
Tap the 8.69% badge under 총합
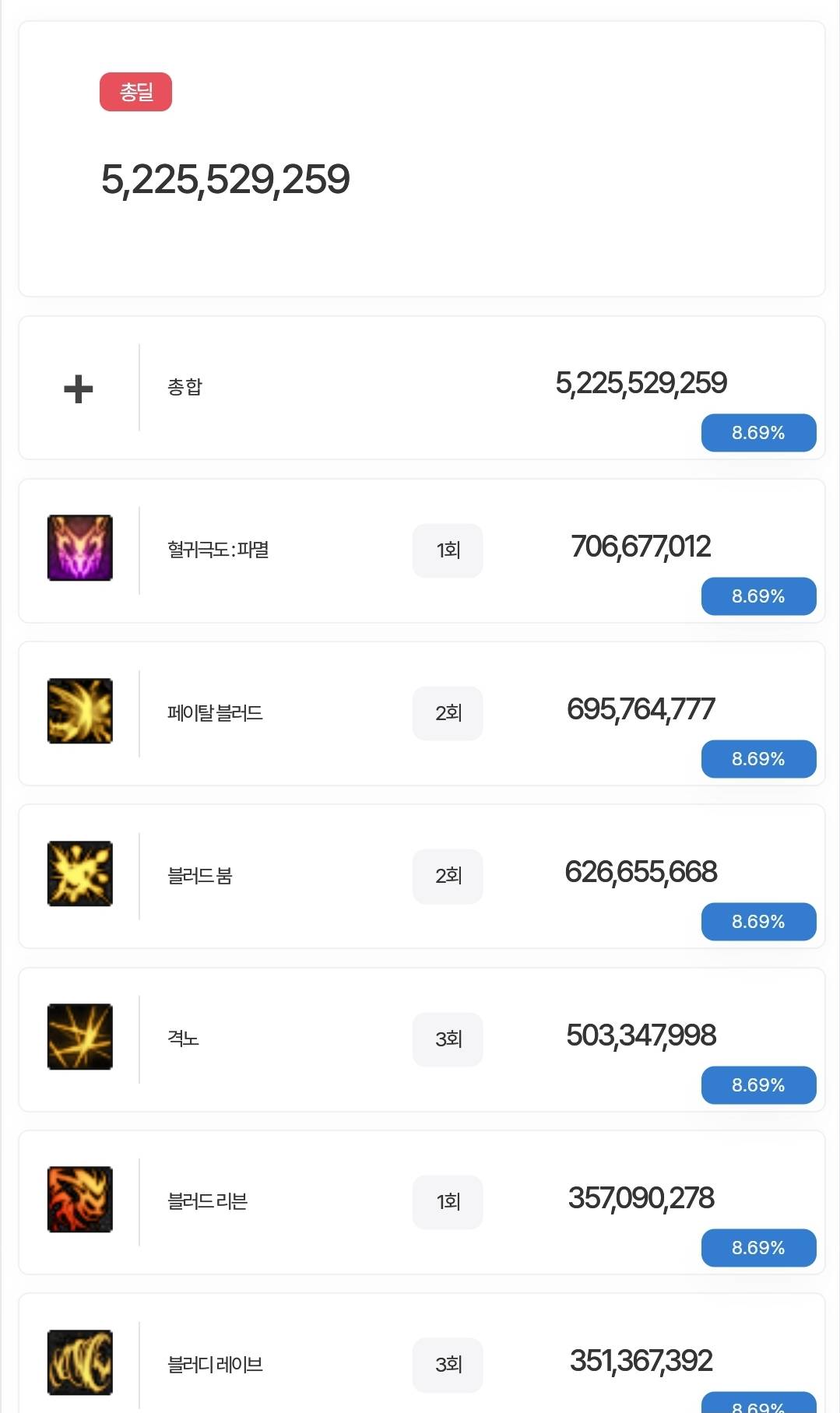(x=758, y=433)
